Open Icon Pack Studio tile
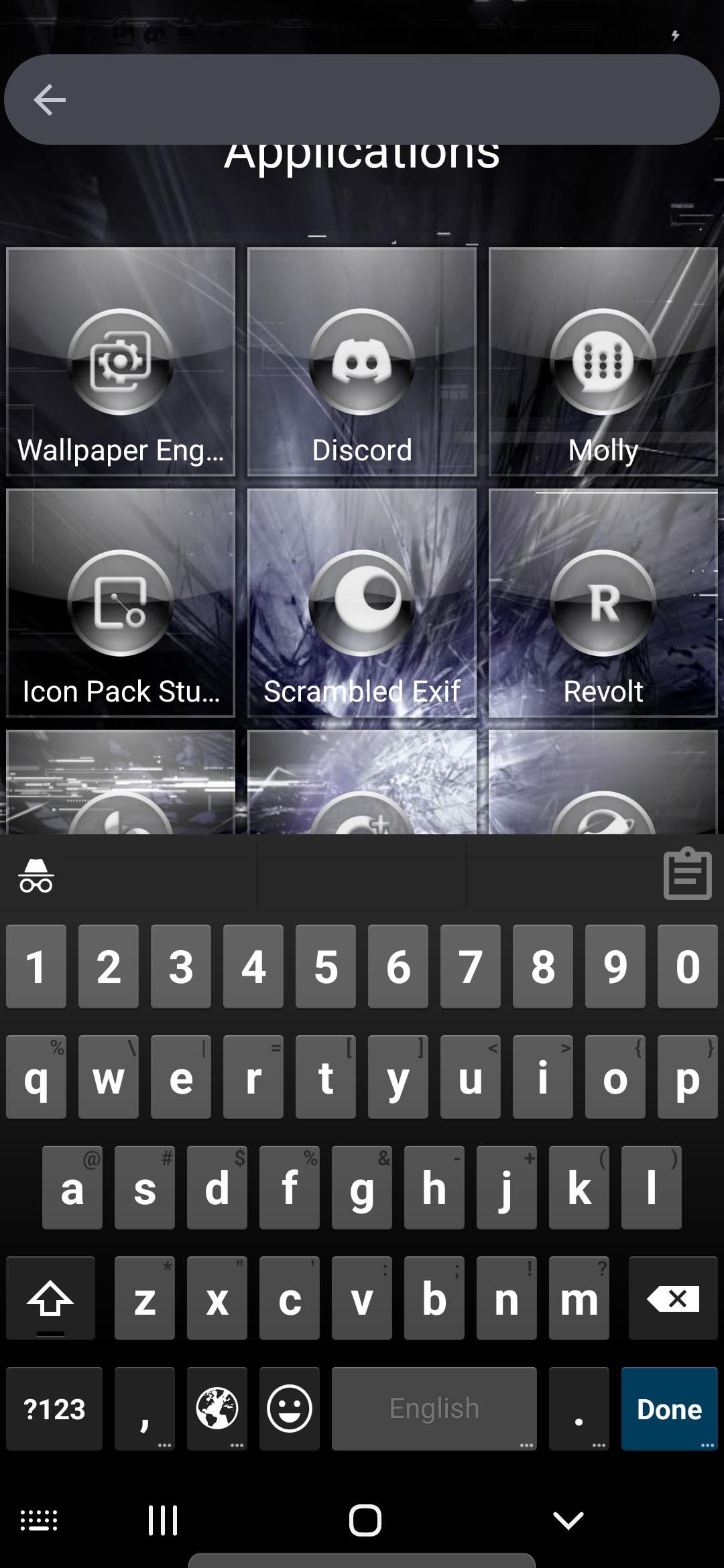 coord(121,603)
